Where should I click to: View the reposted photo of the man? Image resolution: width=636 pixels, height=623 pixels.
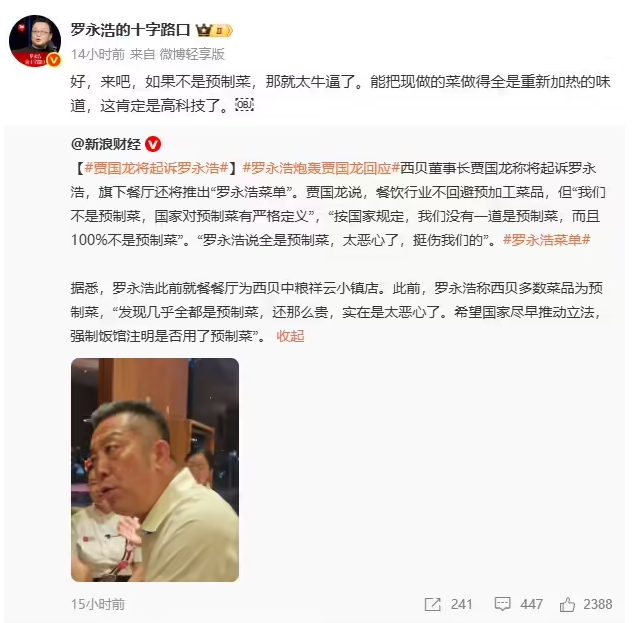pos(155,470)
